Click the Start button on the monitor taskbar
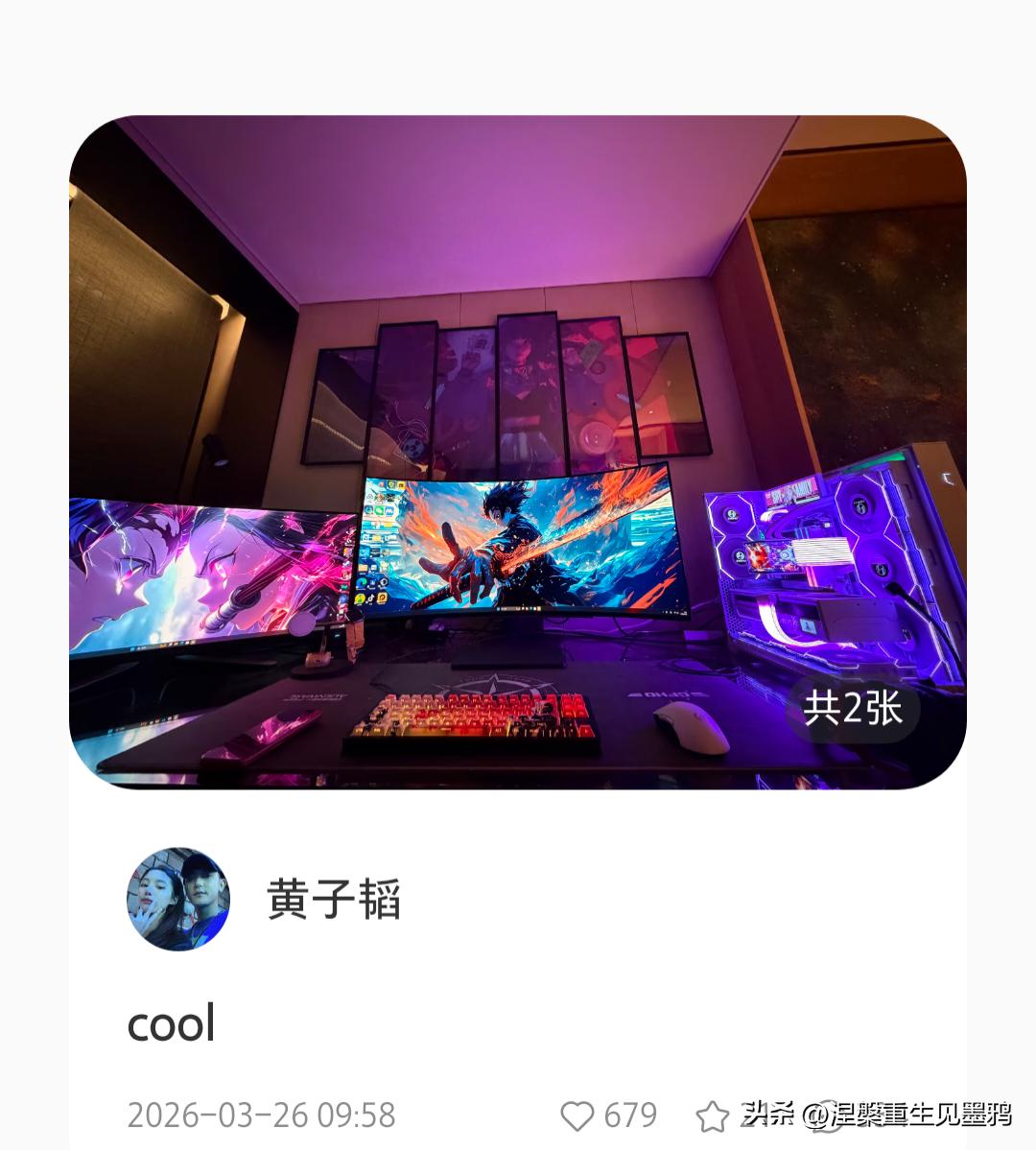 tap(497, 608)
